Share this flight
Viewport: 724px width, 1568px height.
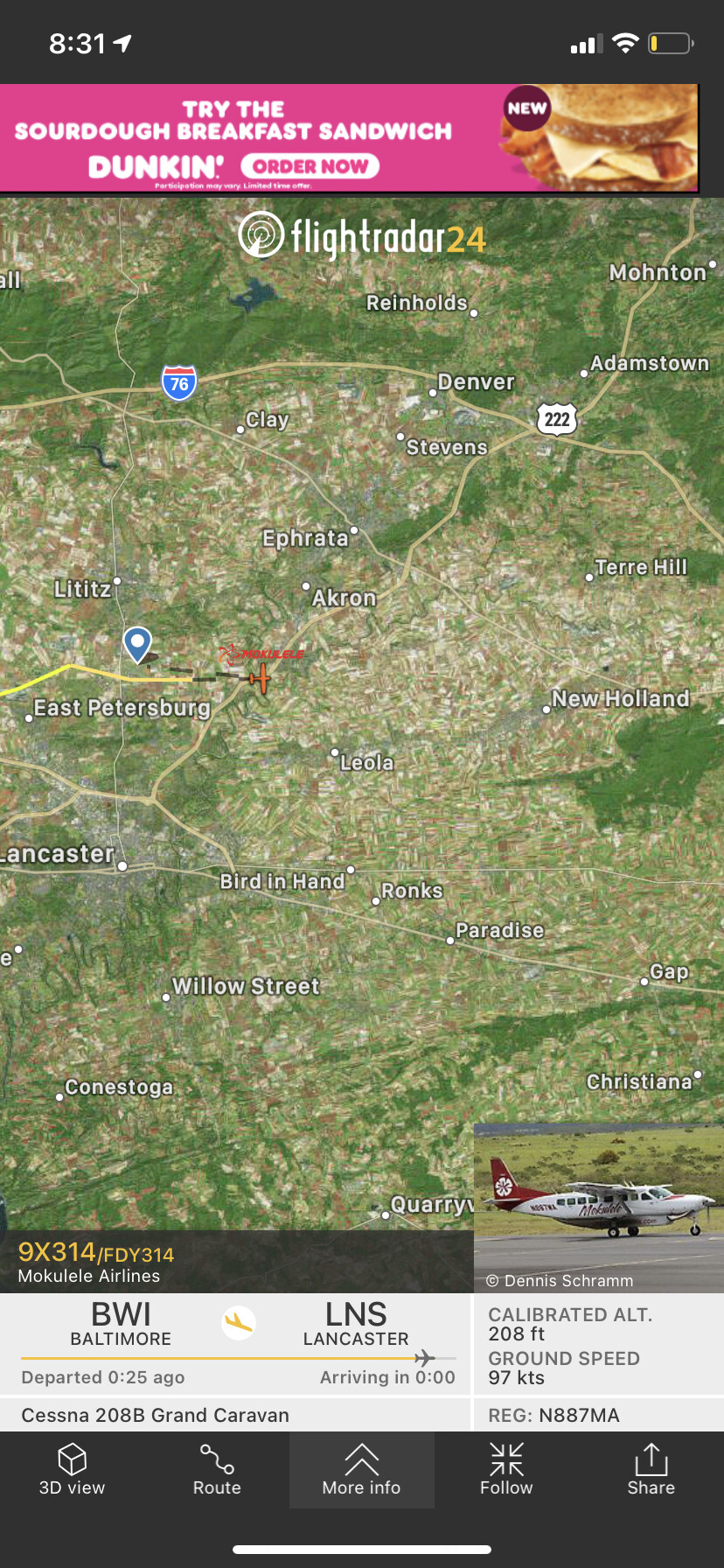(x=651, y=1470)
